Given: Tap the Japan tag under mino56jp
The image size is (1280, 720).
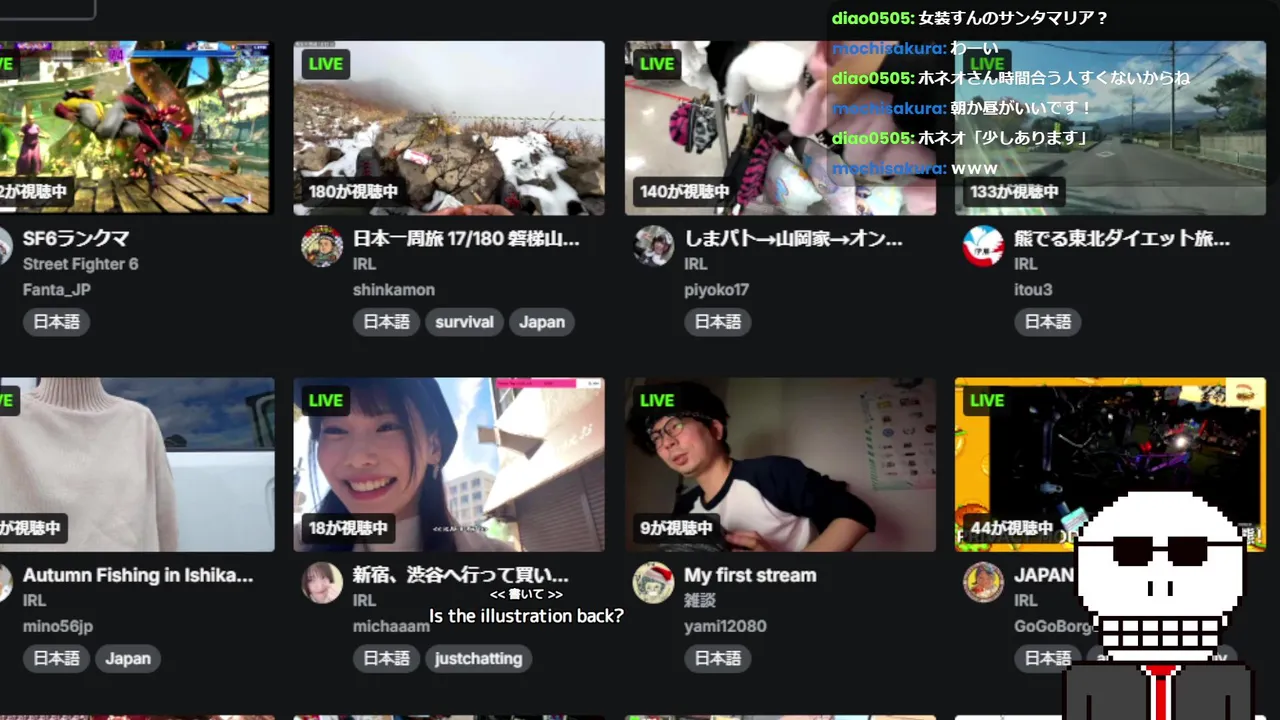Looking at the screenshot, I should pos(128,658).
